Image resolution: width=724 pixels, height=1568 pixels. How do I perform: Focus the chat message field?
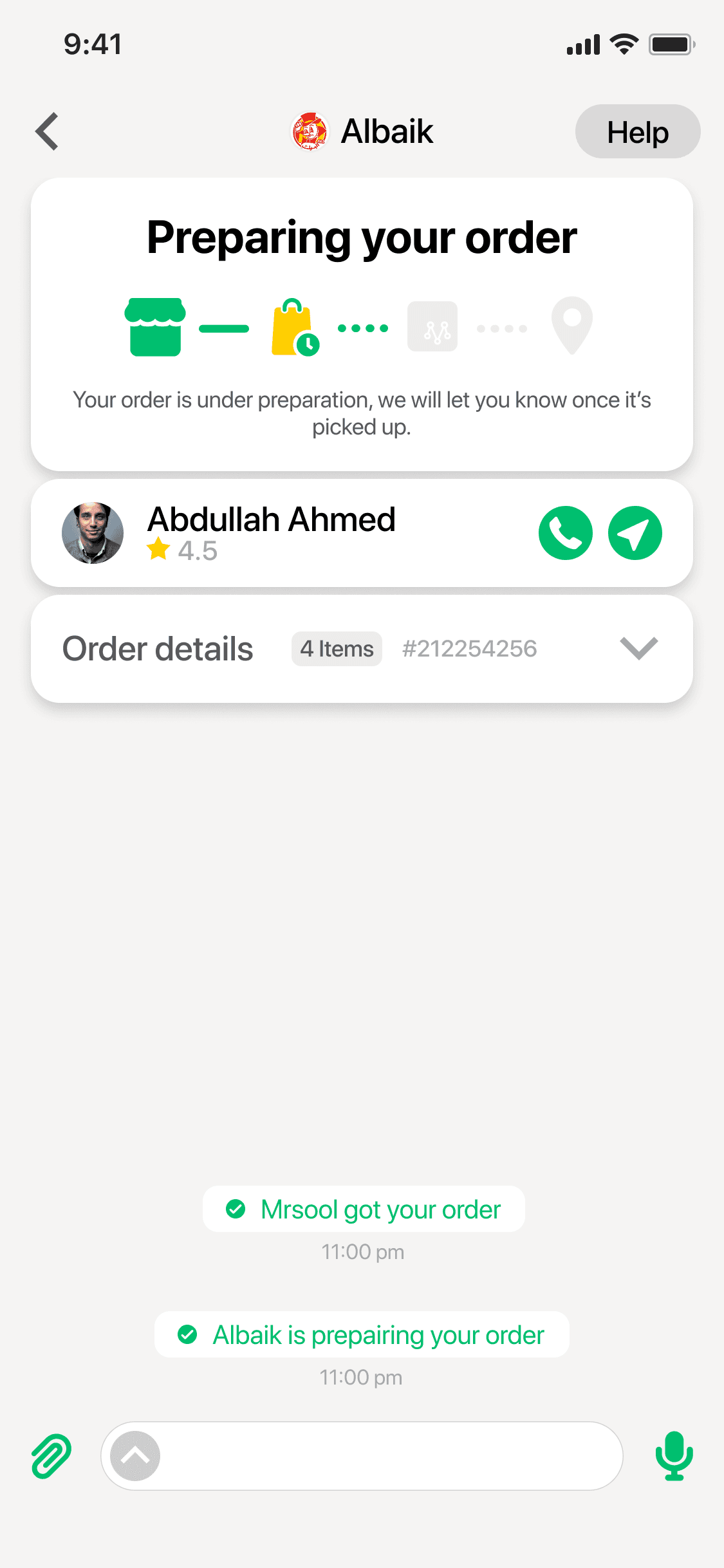click(386, 1456)
